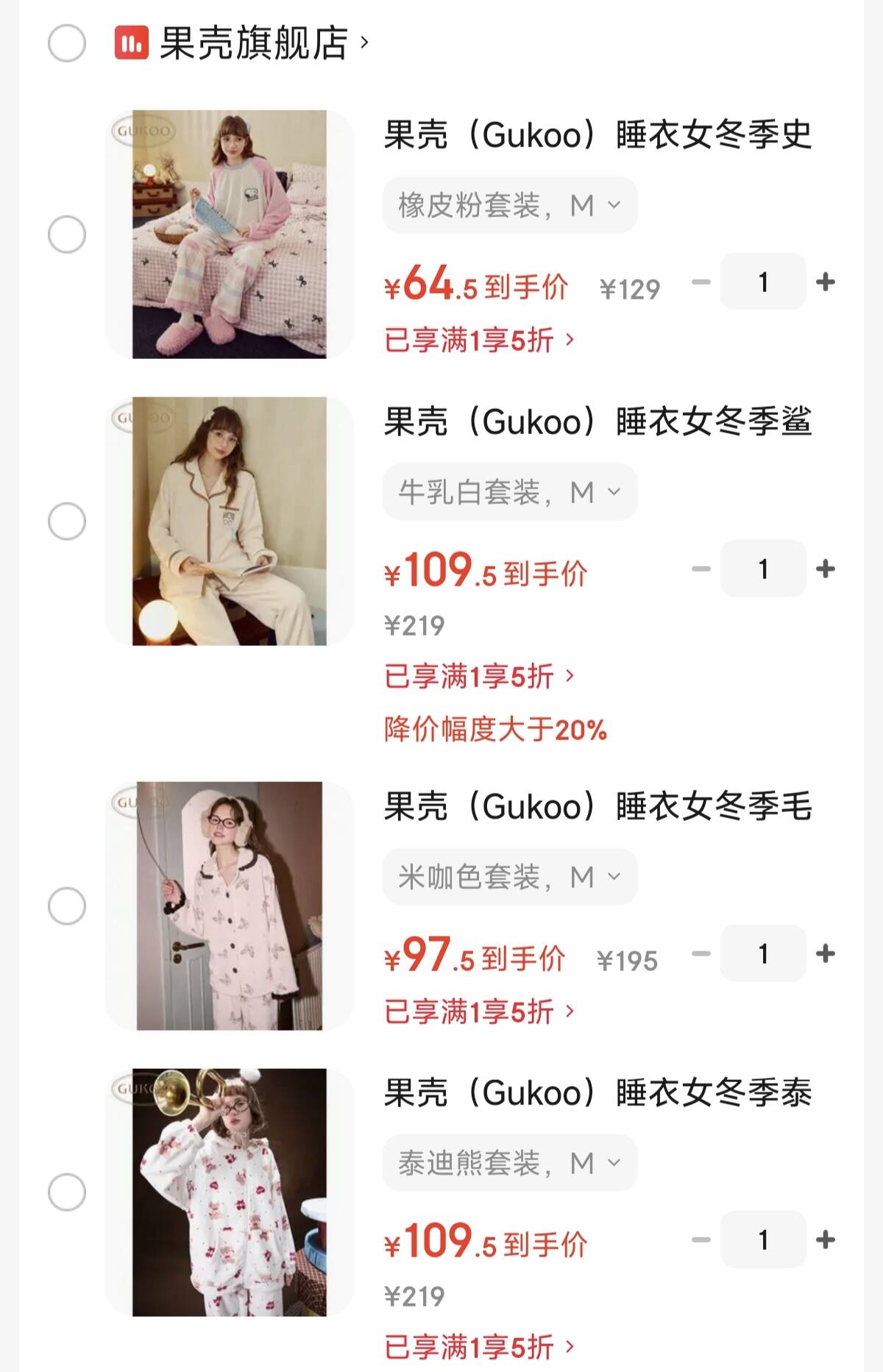Change the 米咖色套装, M variant

click(x=509, y=877)
